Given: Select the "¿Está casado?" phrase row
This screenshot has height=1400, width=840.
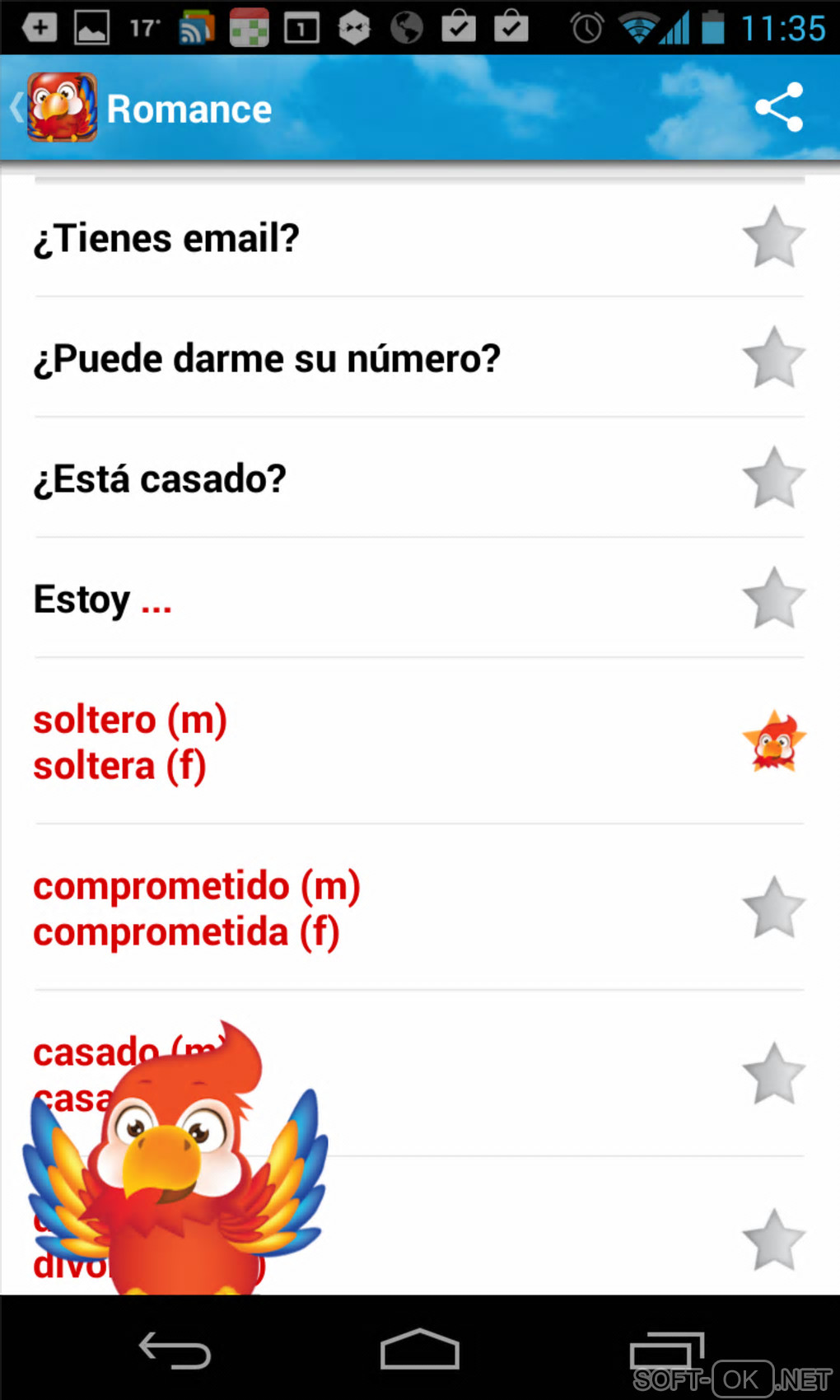Looking at the screenshot, I should pos(329,478).
